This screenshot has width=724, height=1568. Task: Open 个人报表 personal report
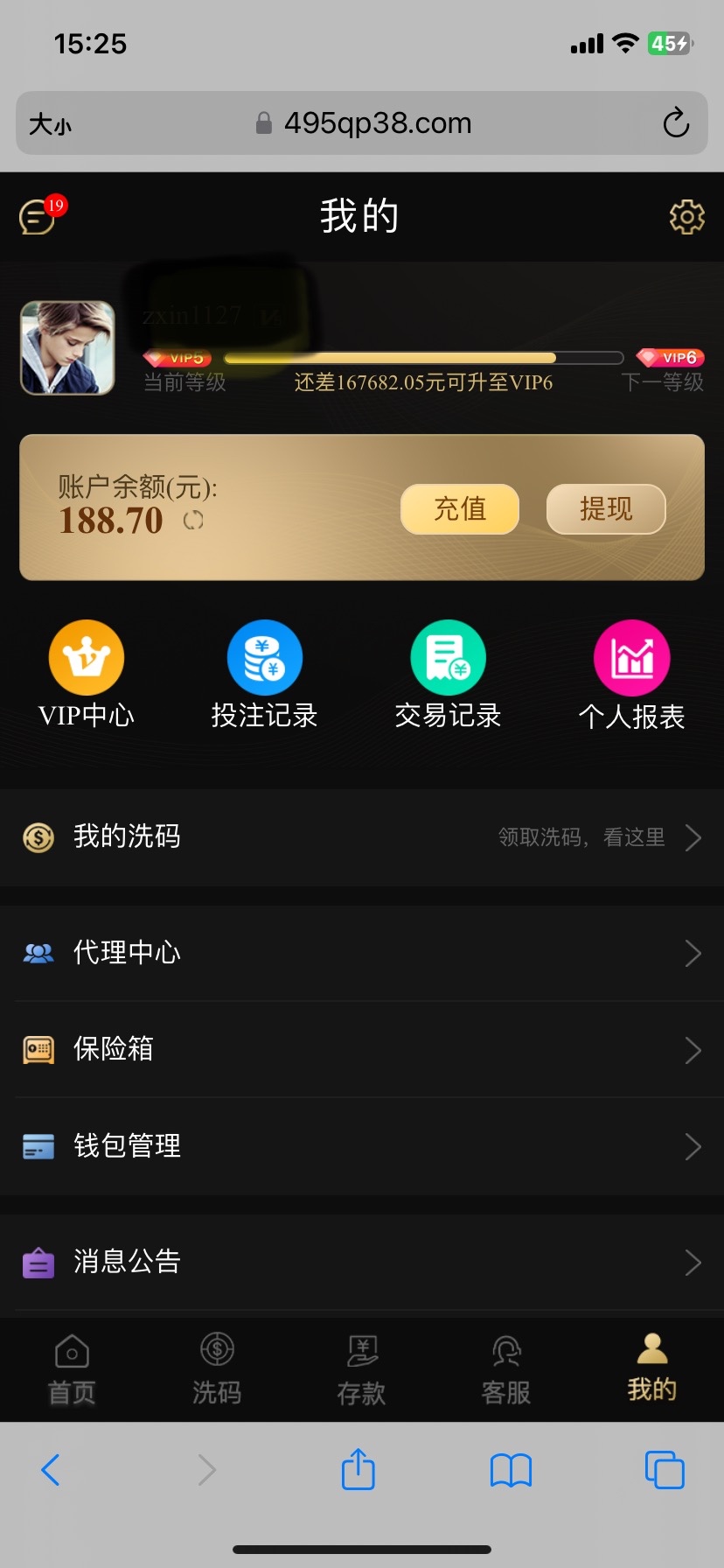point(631,674)
